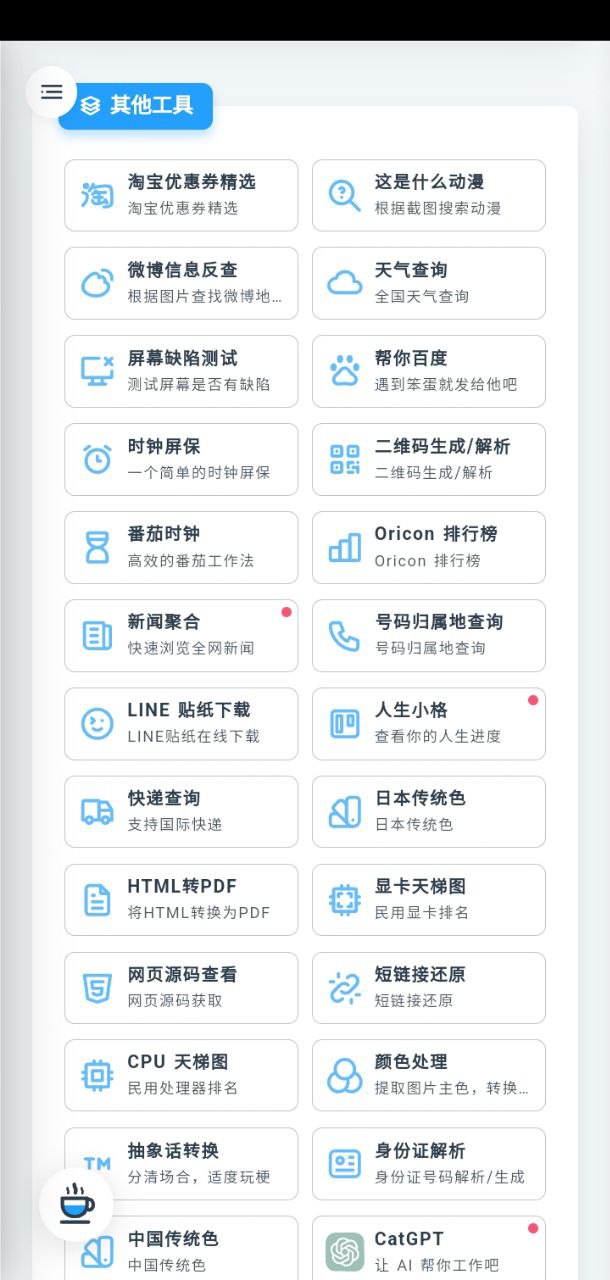Open 新闻聚合 news aggregator
610x1280 pixels.
click(x=181, y=635)
